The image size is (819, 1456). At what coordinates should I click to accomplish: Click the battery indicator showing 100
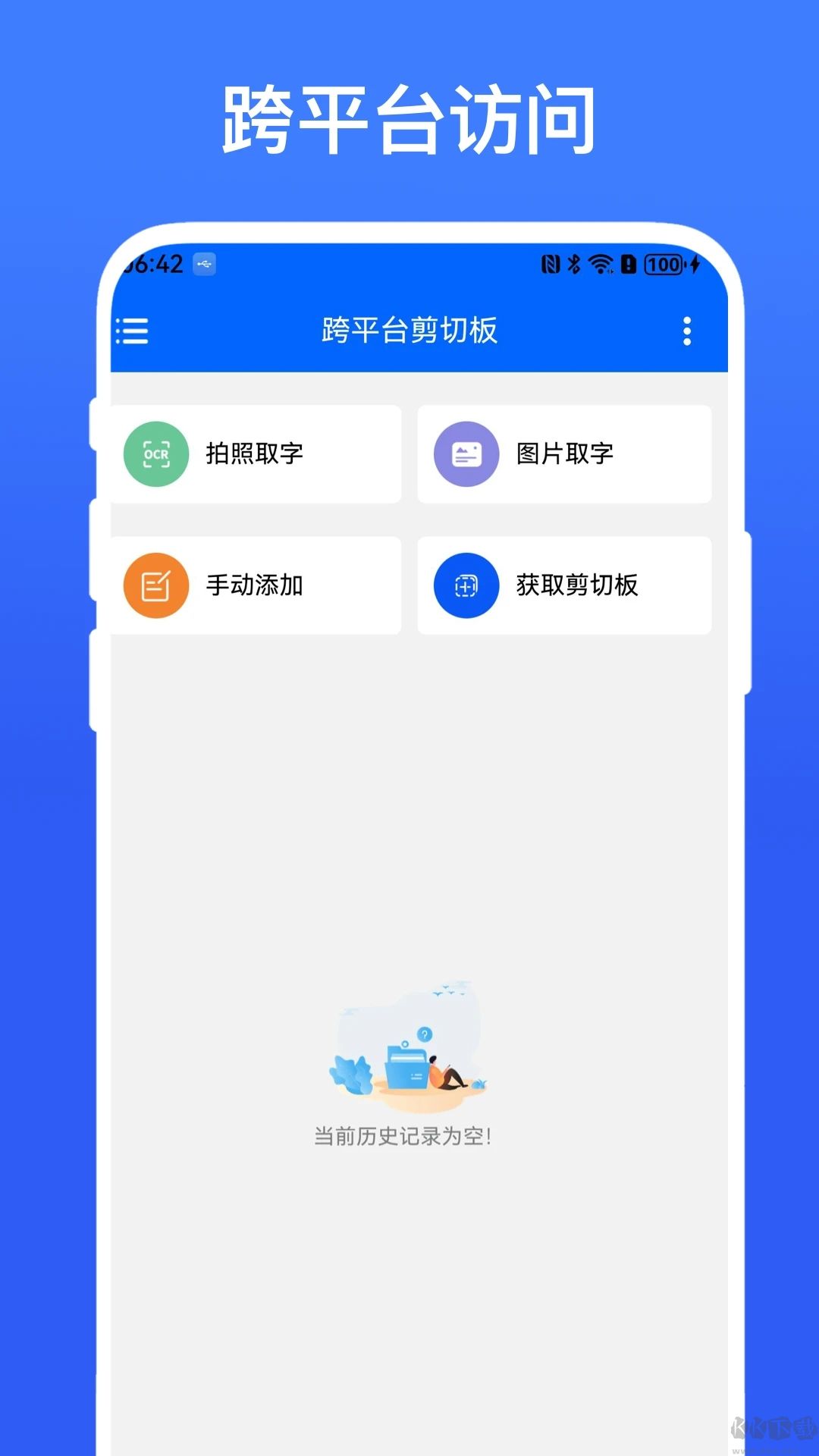coord(663,265)
